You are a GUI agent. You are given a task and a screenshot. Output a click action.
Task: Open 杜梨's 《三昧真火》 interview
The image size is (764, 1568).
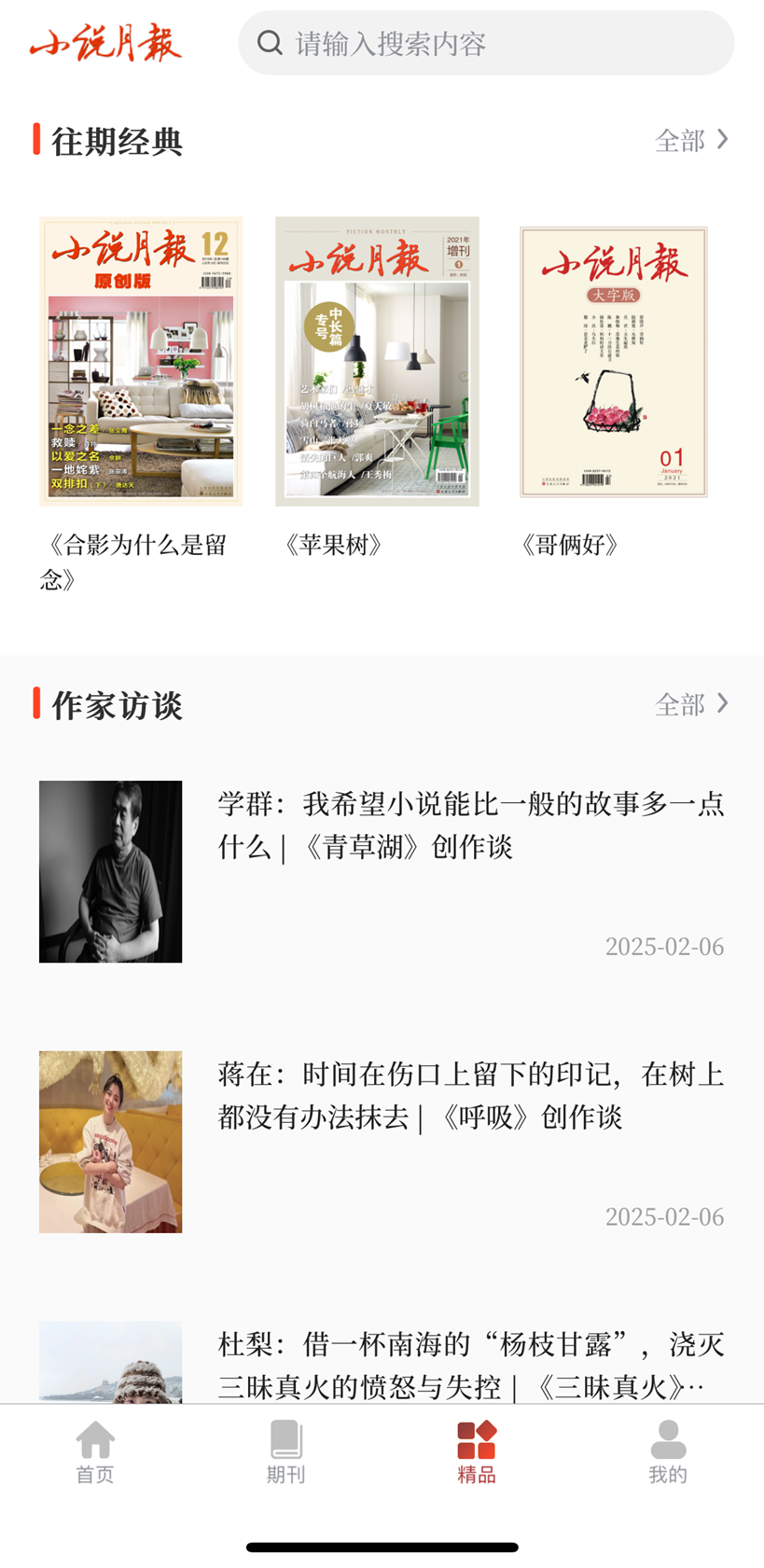470,1365
